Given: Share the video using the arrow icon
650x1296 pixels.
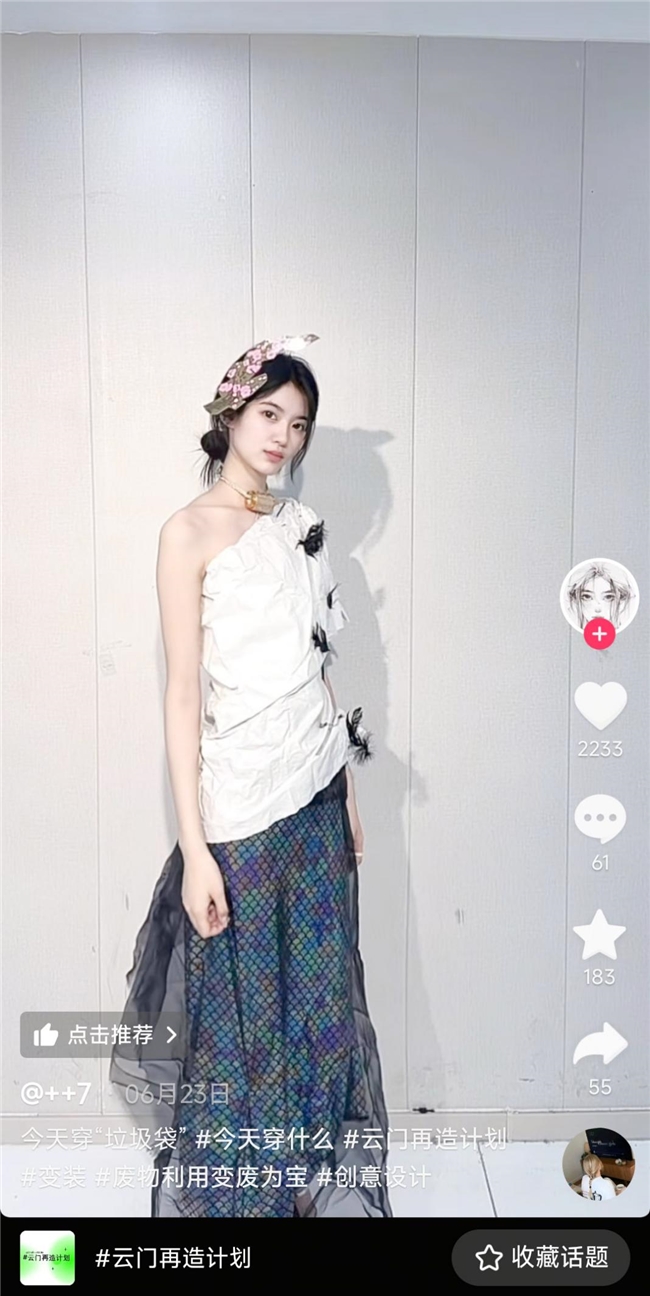Looking at the screenshot, I should click(x=600, y=1046).
